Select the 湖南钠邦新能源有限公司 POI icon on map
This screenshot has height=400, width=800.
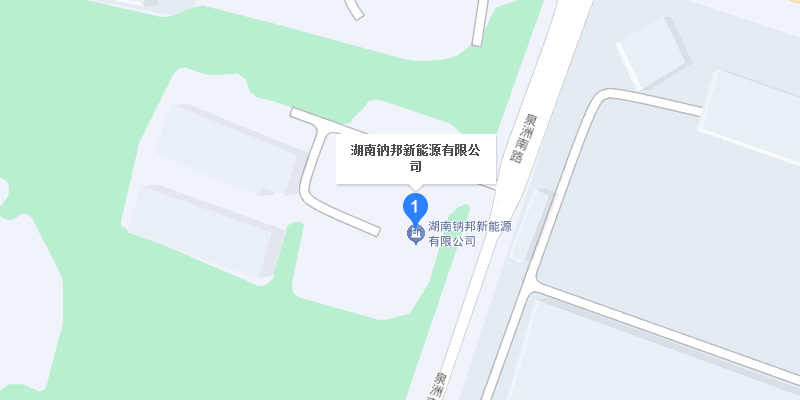tap(414, 235)
